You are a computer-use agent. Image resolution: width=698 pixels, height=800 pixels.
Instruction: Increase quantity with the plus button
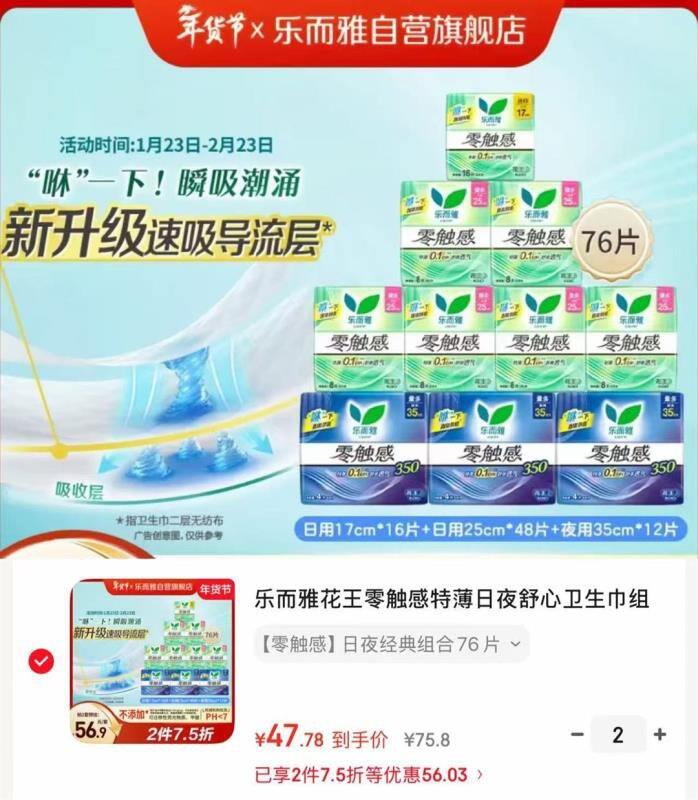click(660, 735)
